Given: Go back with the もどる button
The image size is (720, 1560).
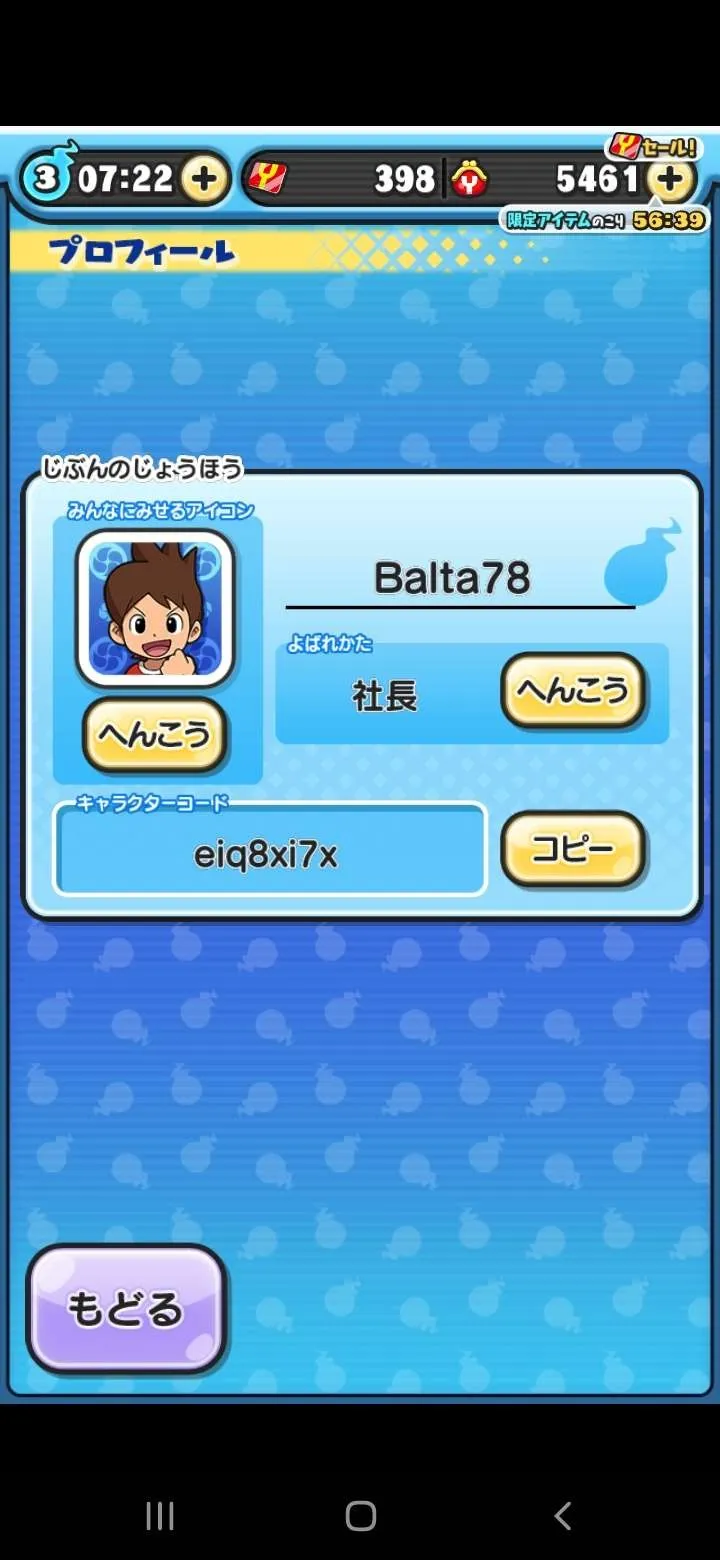Looking at the screenshot, I should (126, 1308).
